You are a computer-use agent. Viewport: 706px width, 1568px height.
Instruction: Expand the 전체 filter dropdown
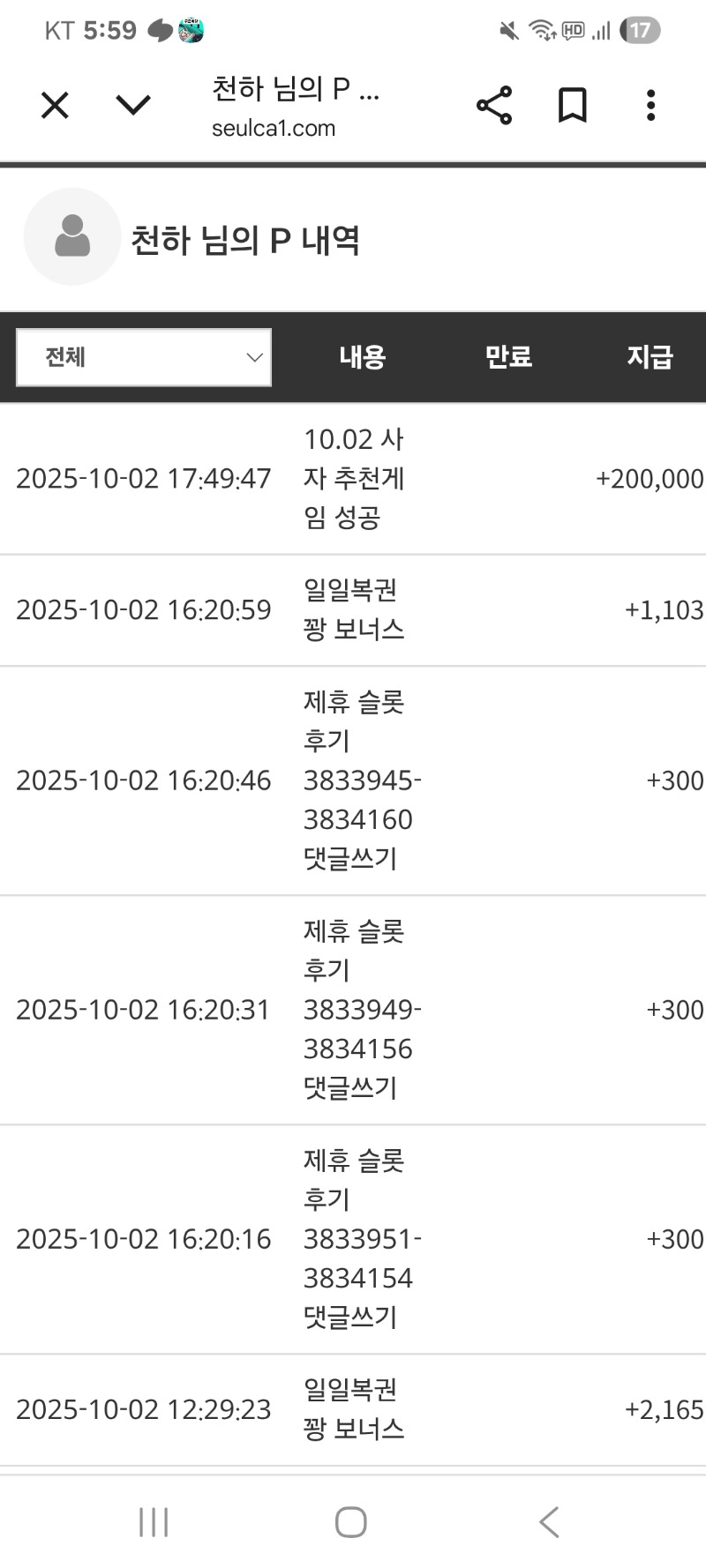tap(144, 357)
